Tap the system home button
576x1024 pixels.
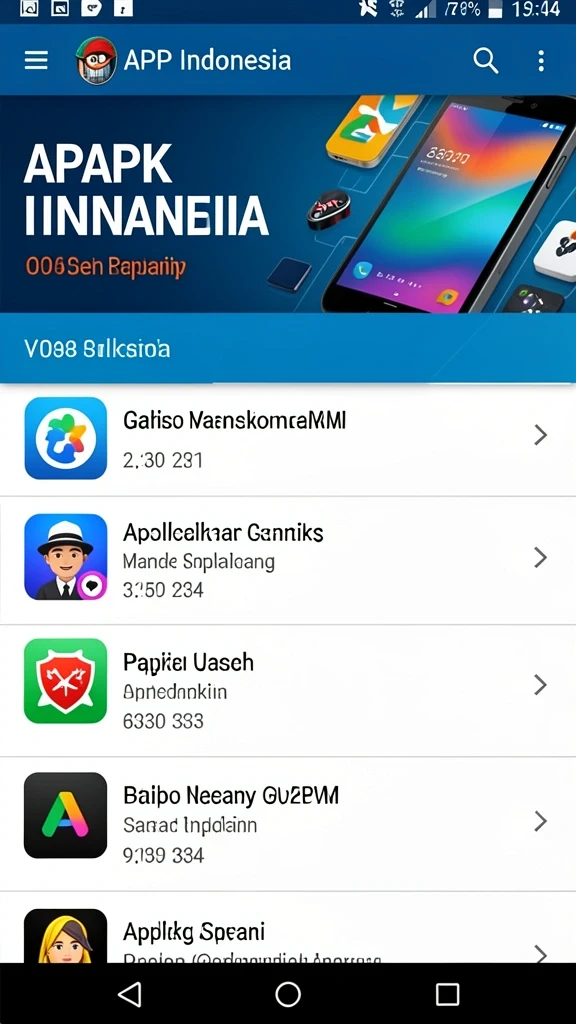click(288, 994)
